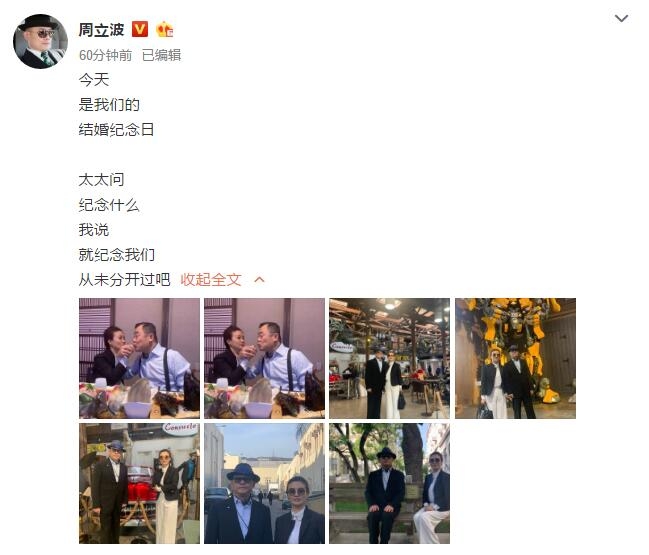Open photo beside the red vintage car
The image size is (649, 555).
139,483
